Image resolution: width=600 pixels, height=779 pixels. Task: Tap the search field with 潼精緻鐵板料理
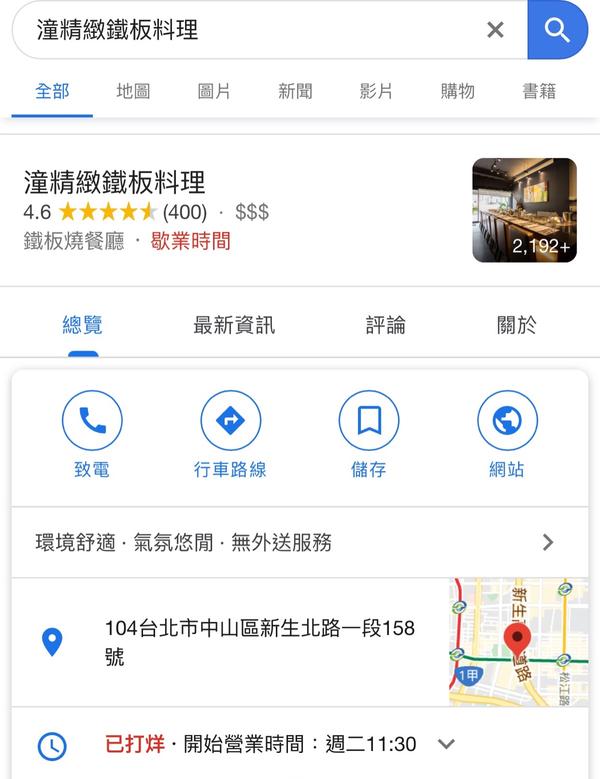click(250, 30)
